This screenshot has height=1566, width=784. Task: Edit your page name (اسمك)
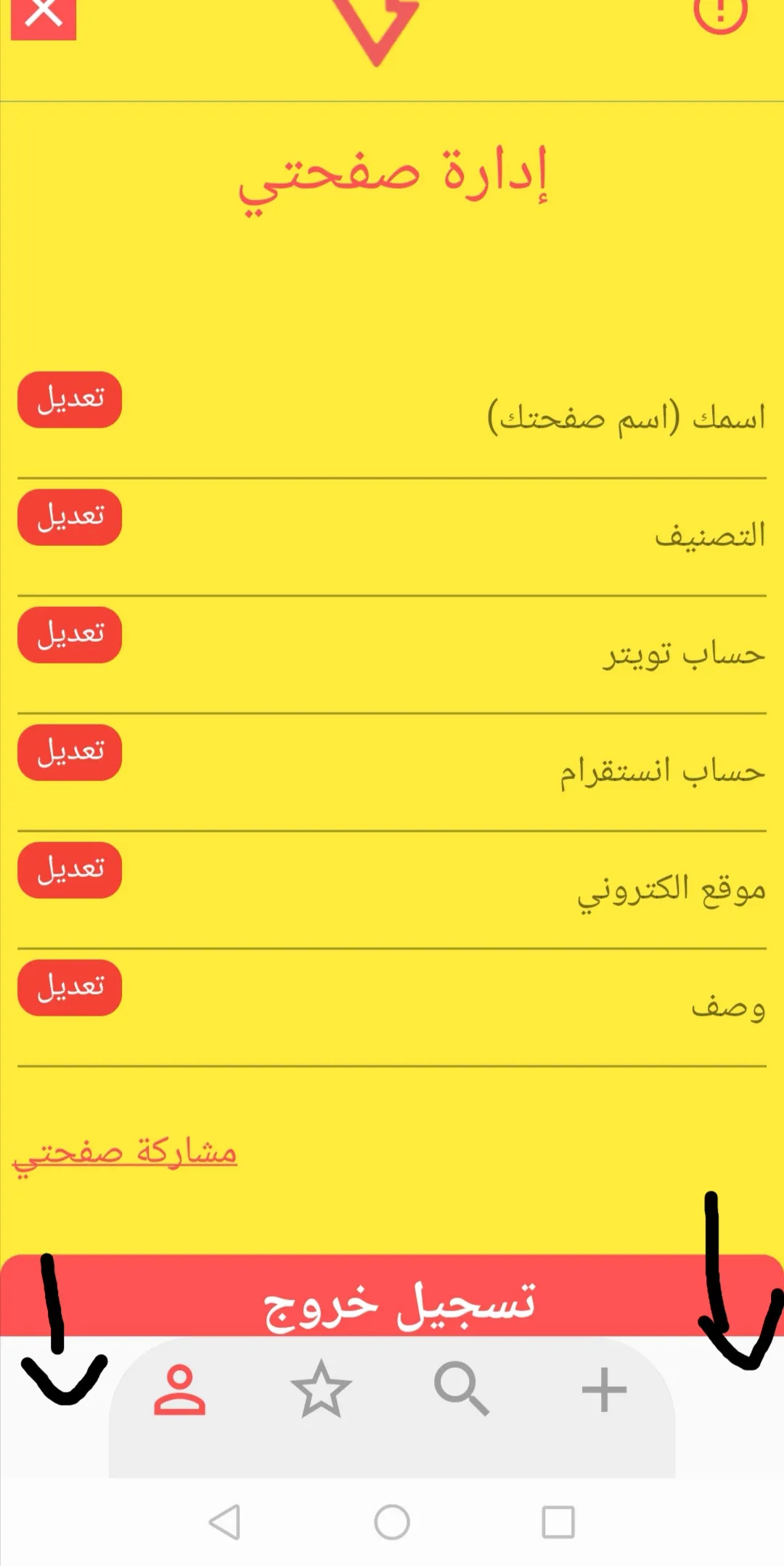70,400
